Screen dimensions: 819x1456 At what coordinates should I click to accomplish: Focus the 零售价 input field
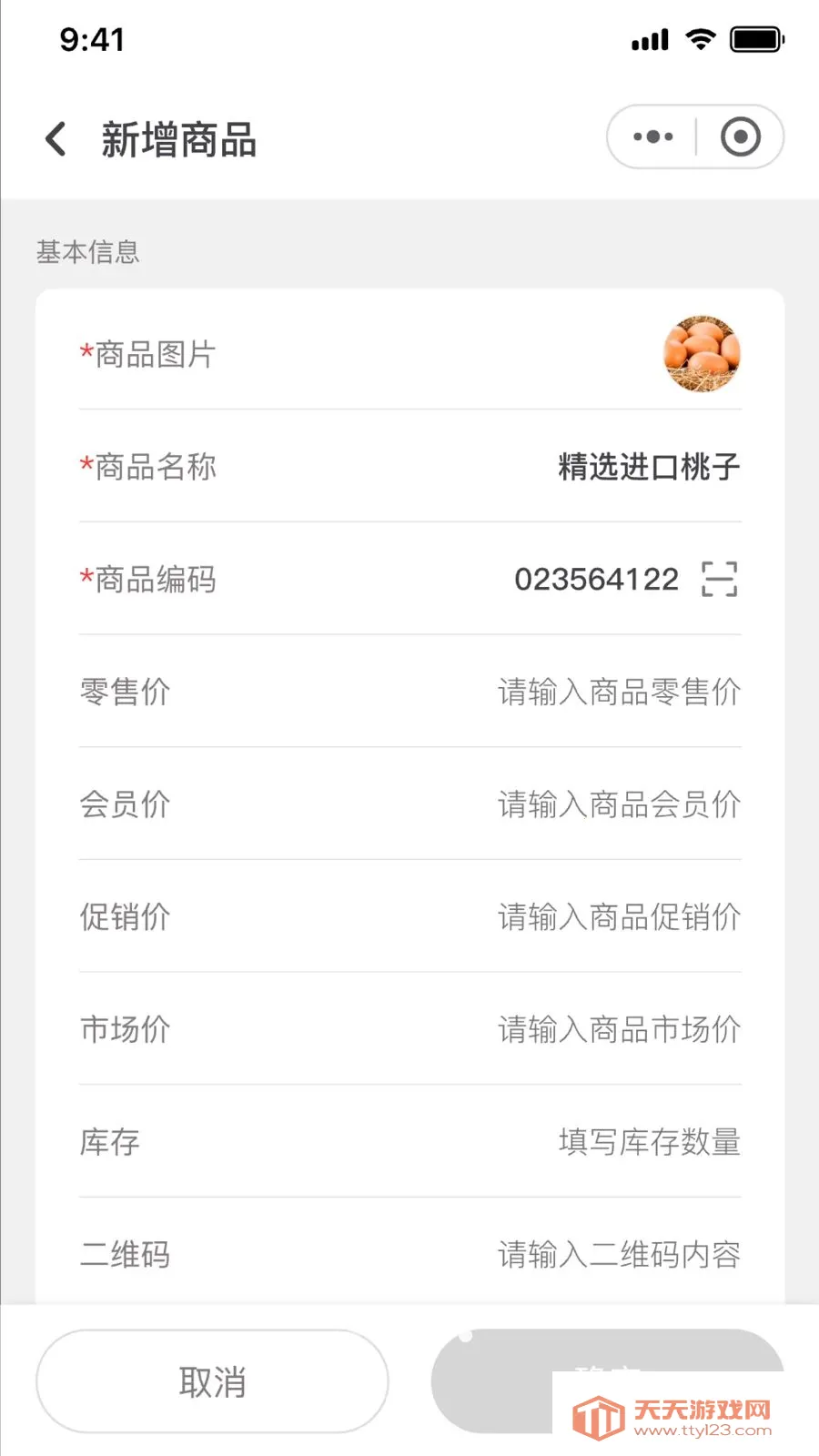coord(619,693)
